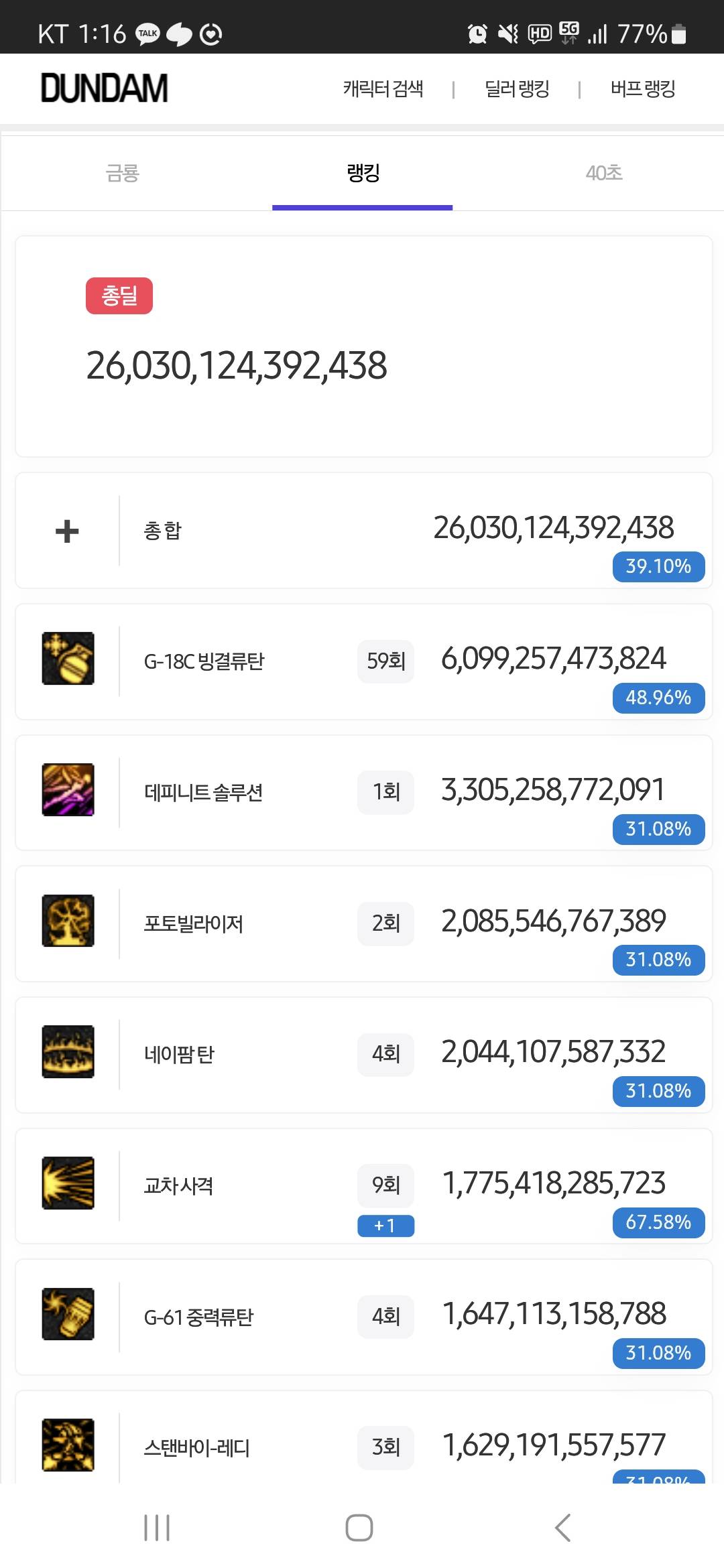Go to 캐릭터 검색 page
Image resolution: width=724 pixels, height=1568 pixels.
tap(383, 88)
